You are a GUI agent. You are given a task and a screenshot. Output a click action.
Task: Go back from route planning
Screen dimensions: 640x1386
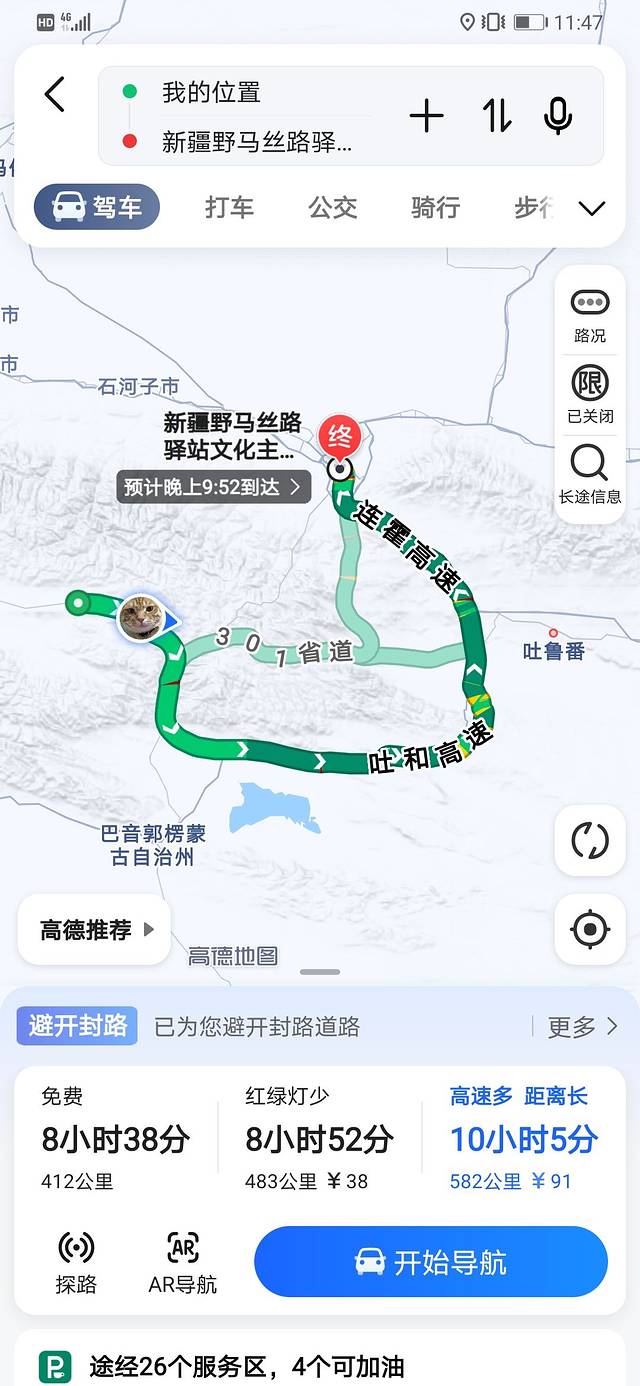click(x=55, y=95)
